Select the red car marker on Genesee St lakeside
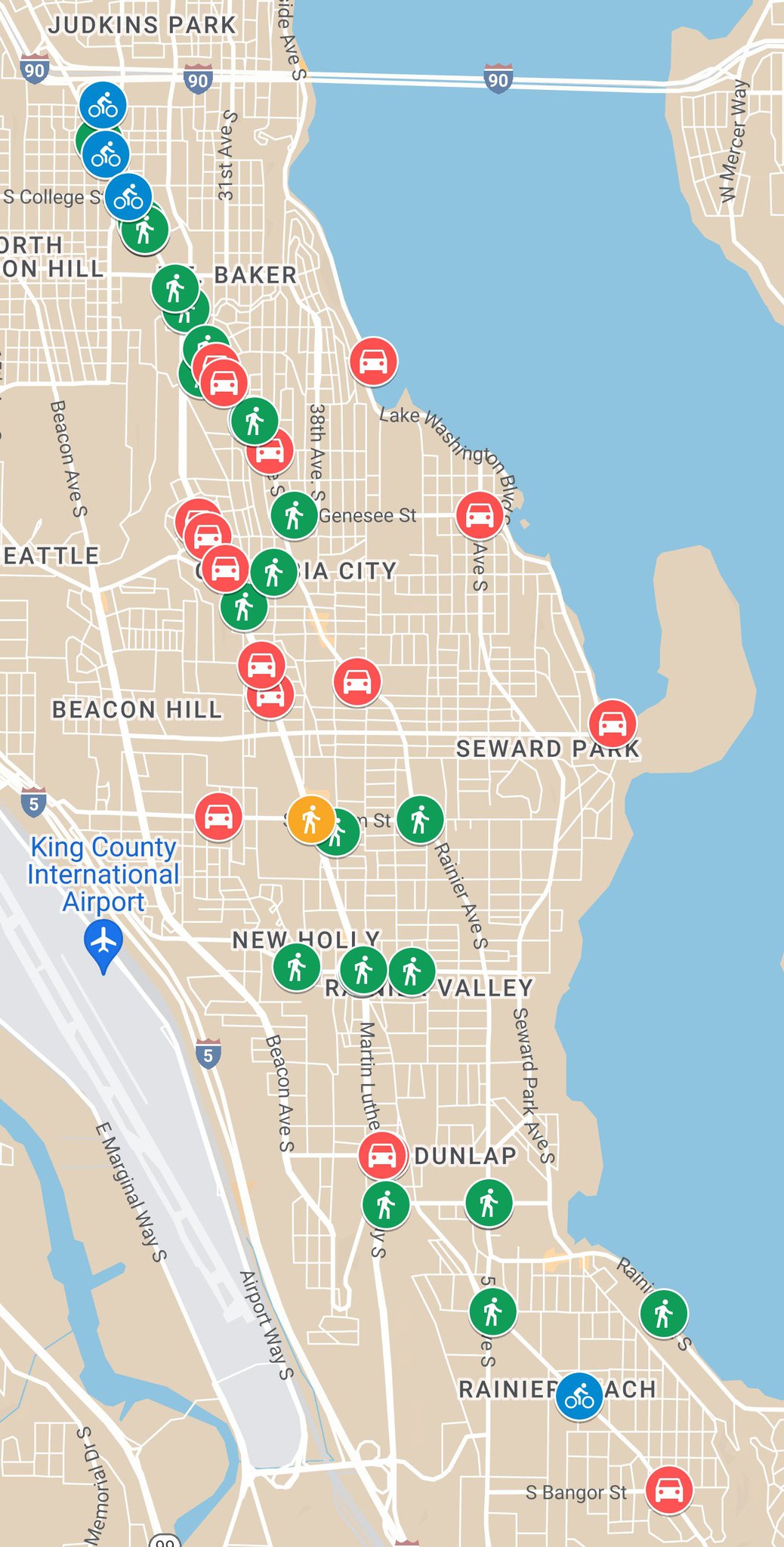This screenshot has height=1547, width=784. tap(479, 514)
